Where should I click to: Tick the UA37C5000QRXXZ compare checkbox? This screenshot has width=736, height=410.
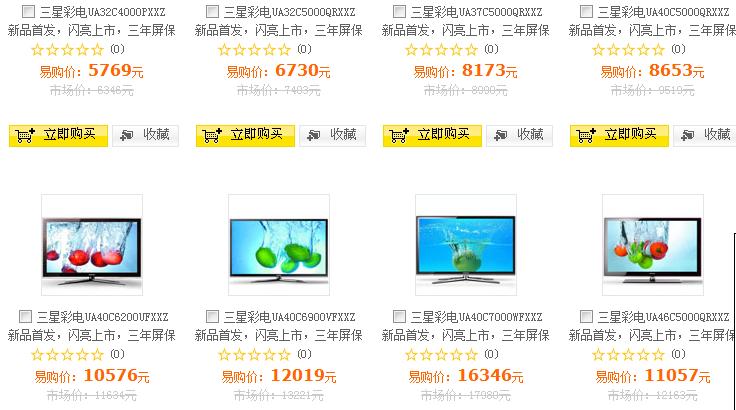(x=399, y=11)
